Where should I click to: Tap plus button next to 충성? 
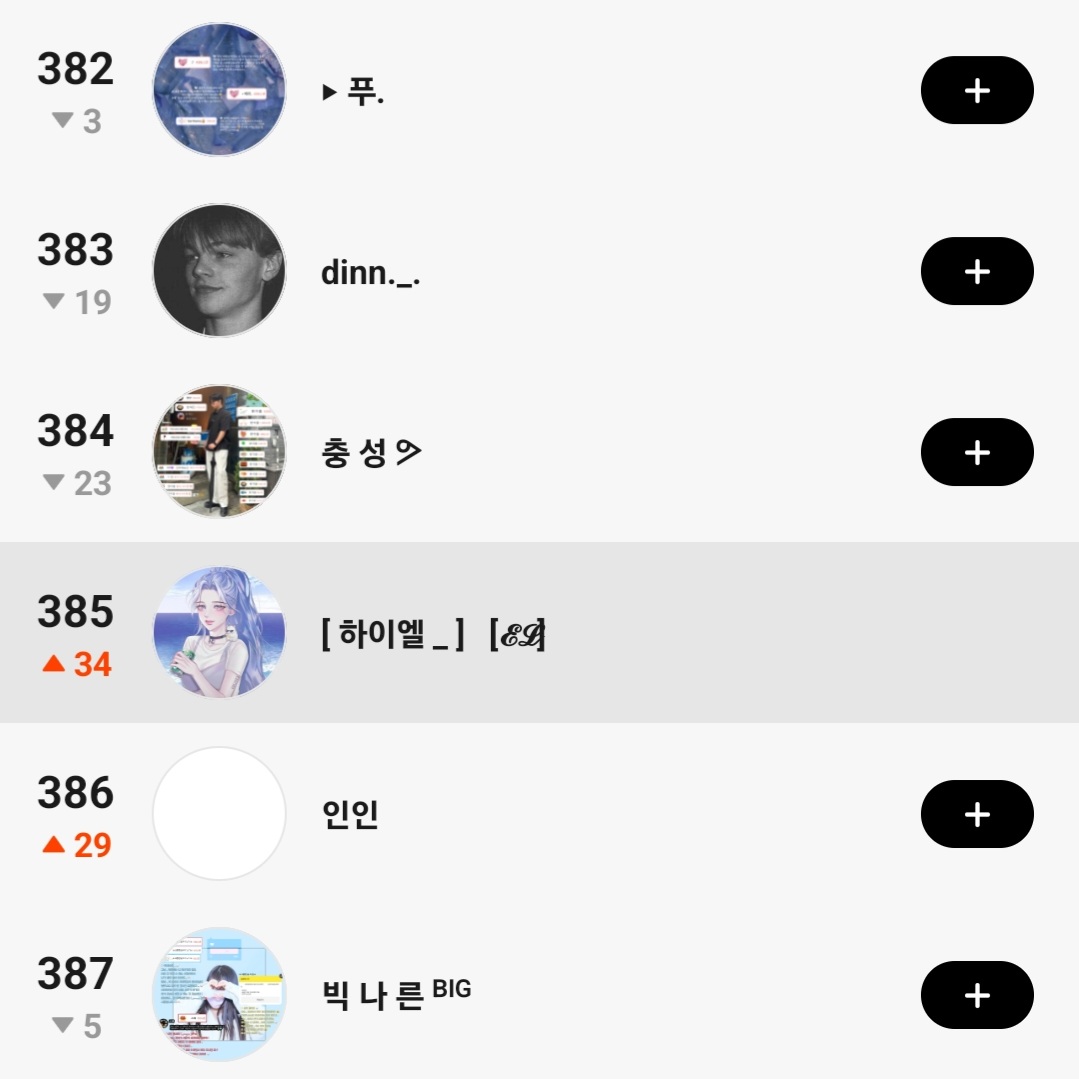(976, 452)
